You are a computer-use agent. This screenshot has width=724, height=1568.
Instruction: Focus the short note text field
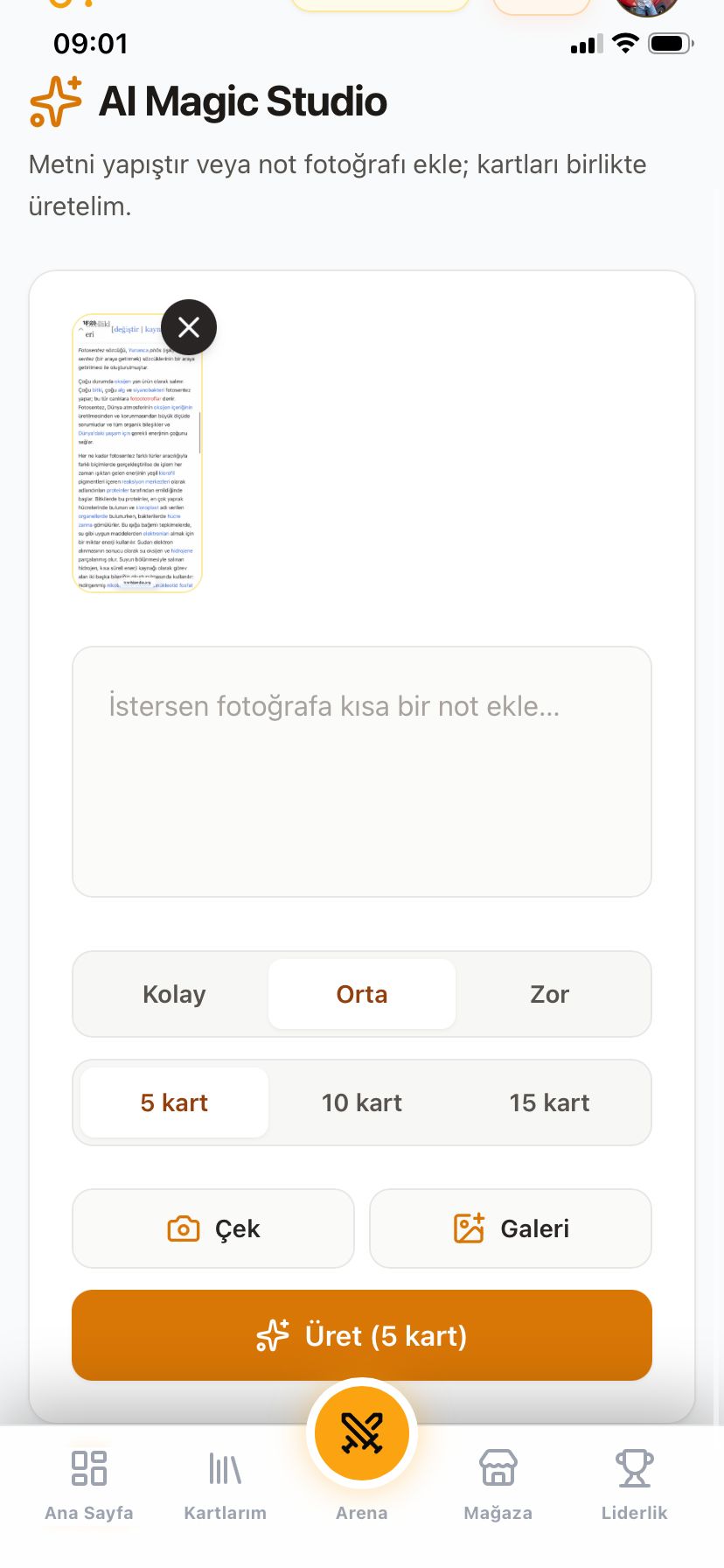[362, 772]
